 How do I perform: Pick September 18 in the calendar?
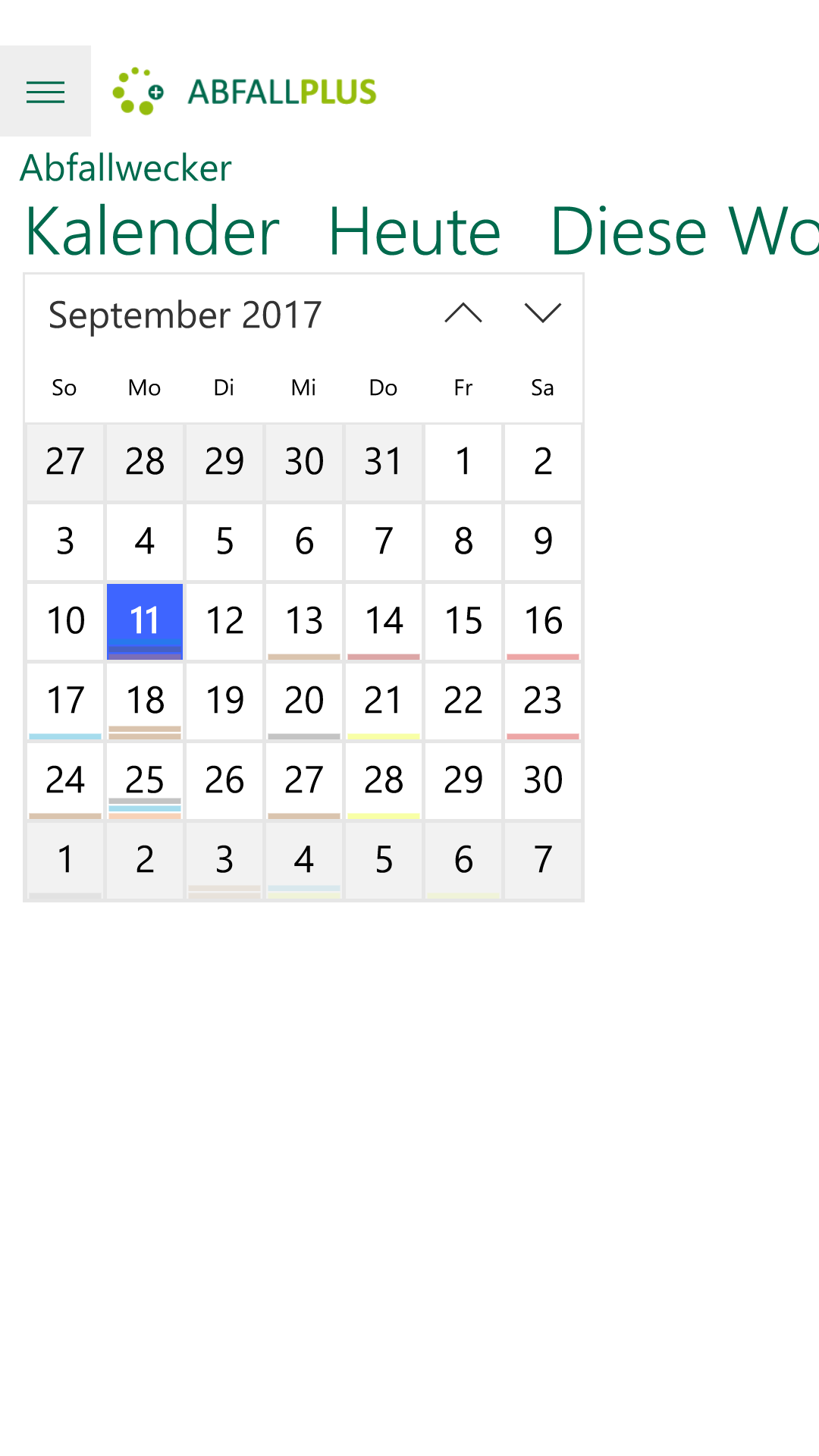point(145,701)
